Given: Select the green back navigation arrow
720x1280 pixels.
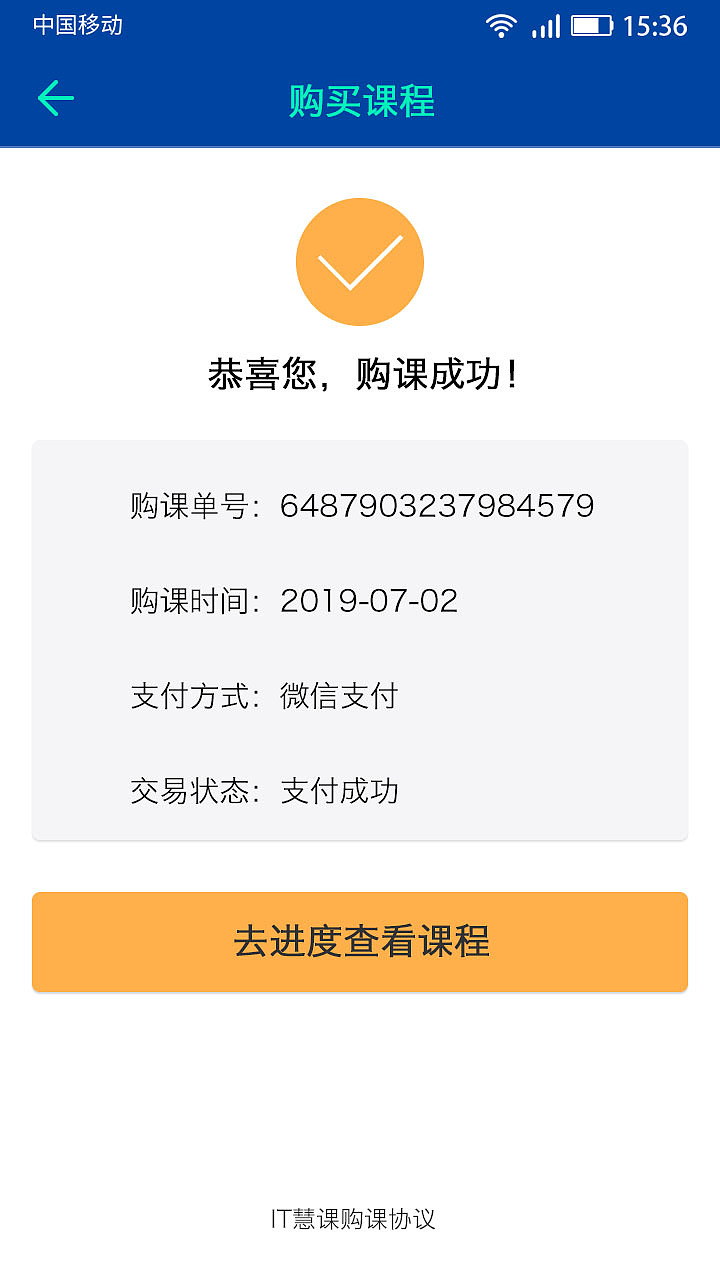Looking at the screenshot, I should 55,97.
